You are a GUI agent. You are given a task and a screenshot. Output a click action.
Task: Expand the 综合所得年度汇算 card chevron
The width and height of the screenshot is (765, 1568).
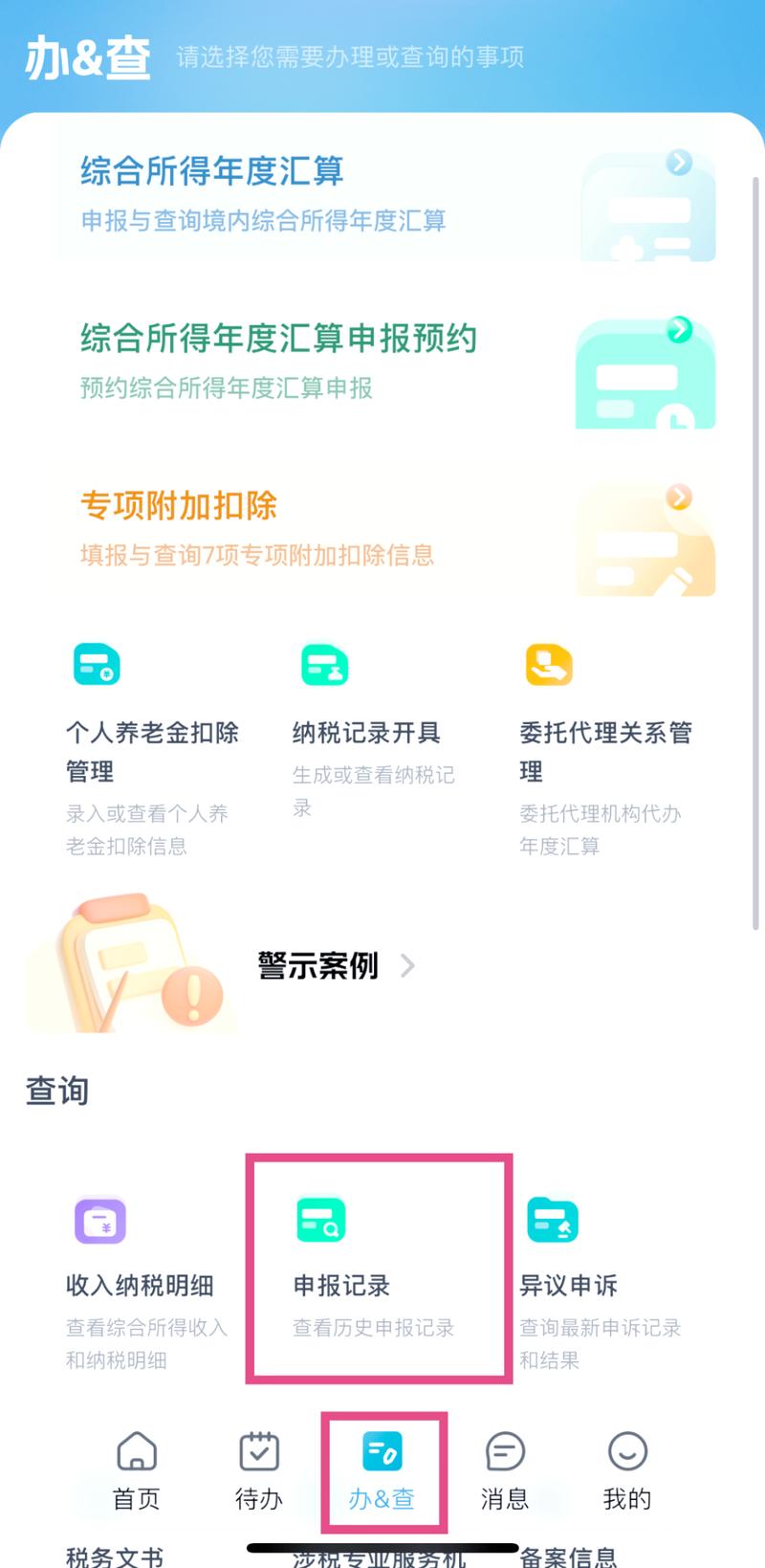tap(679, 164)
